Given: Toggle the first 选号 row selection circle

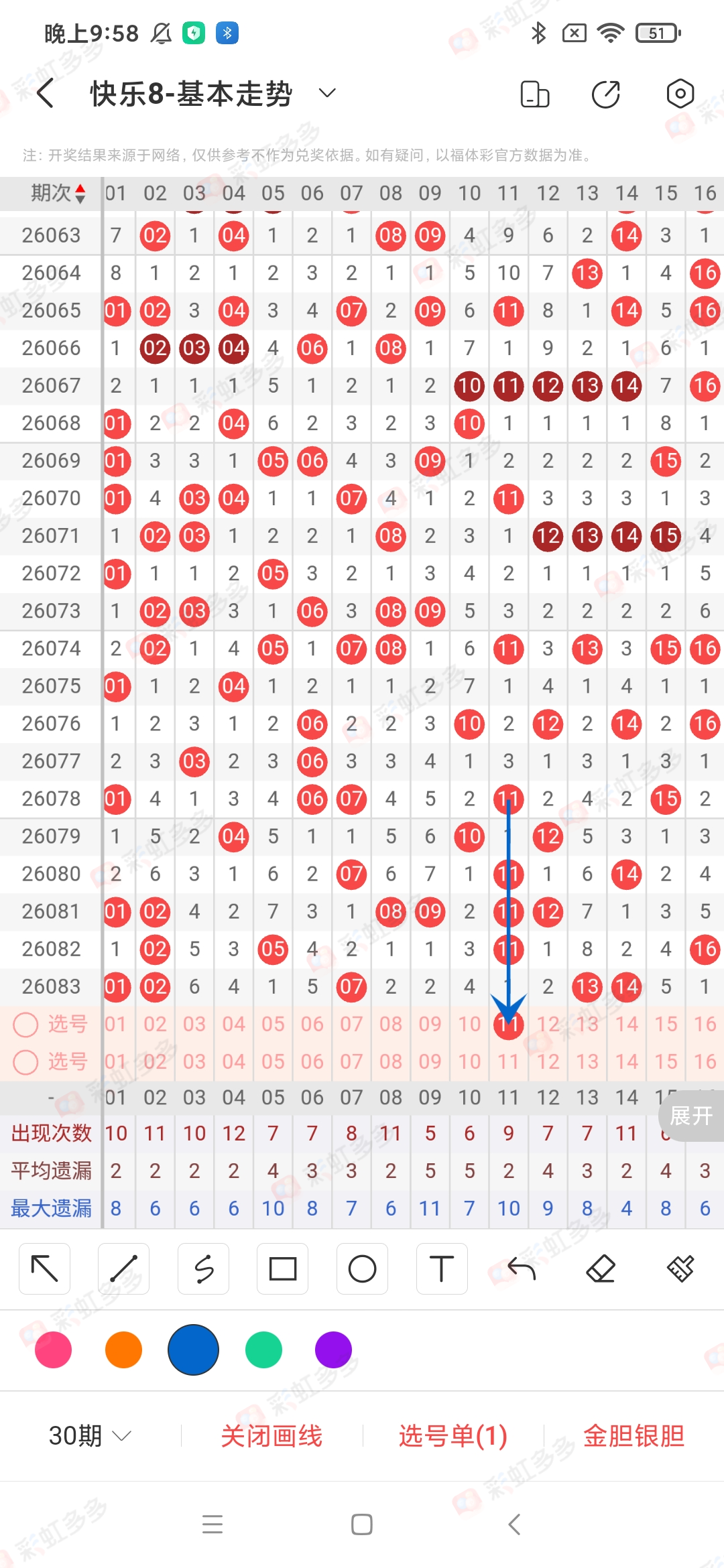Looking at the screenshot, I should pyautogui.click(x=26, y=1024).
